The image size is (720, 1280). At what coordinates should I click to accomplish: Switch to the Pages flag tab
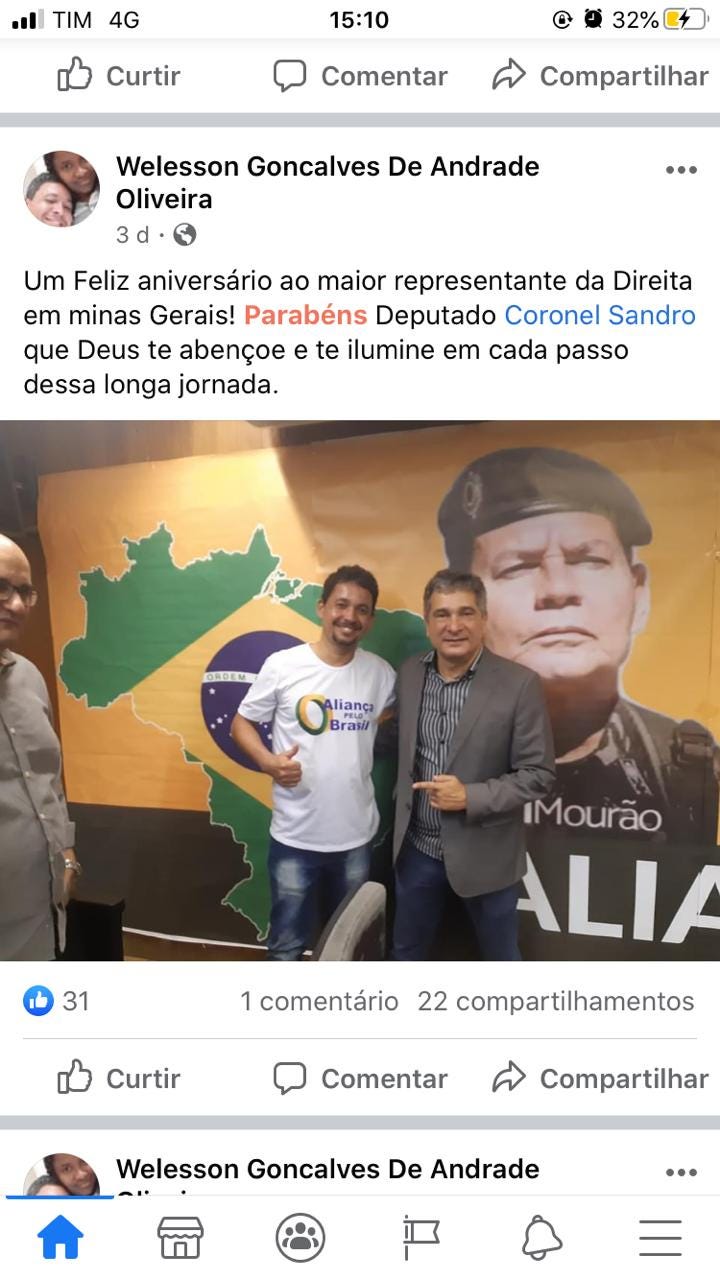click(x=420, y=1238)
